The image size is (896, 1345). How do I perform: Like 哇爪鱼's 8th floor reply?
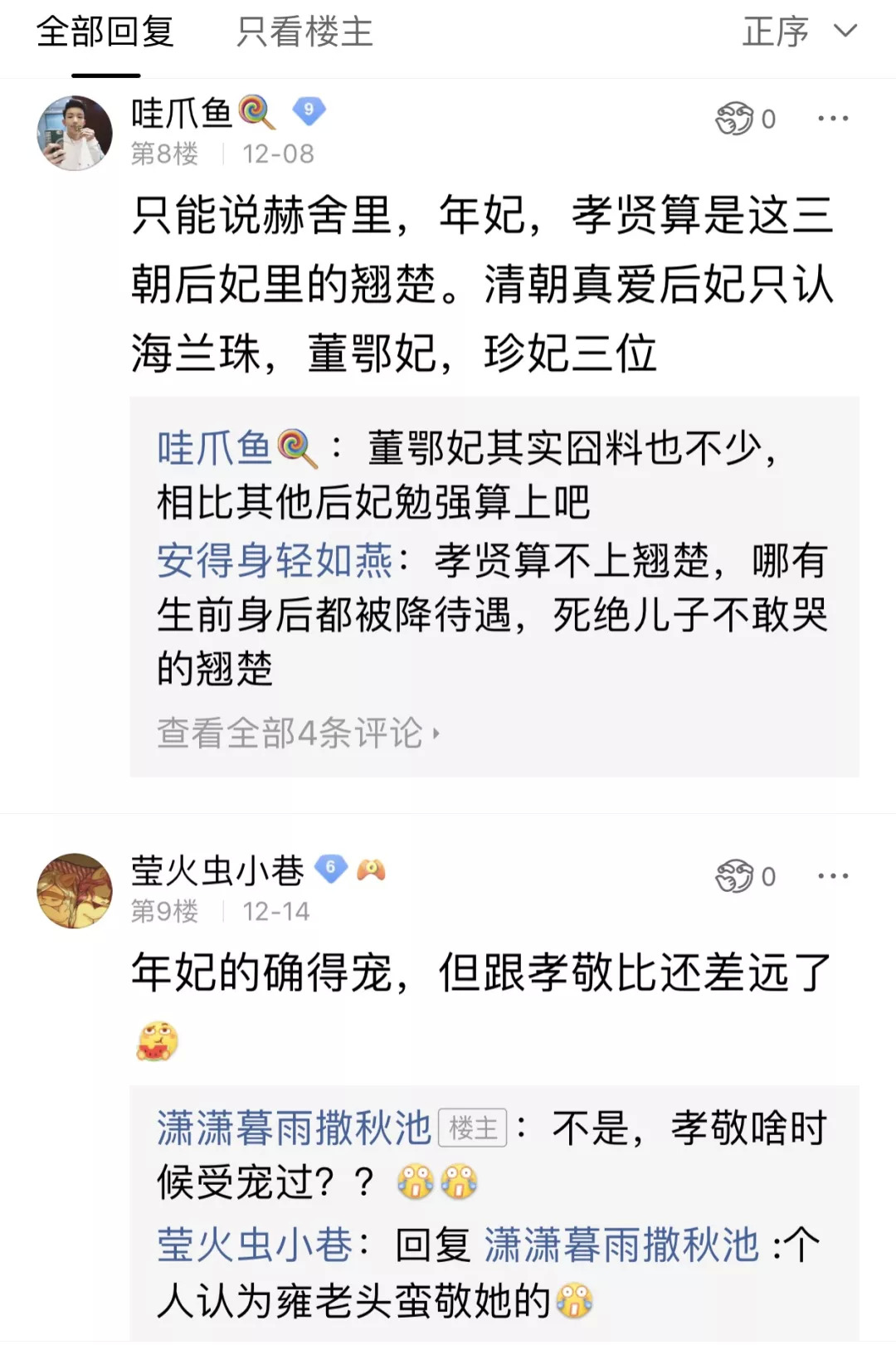(x=744, y=119)
